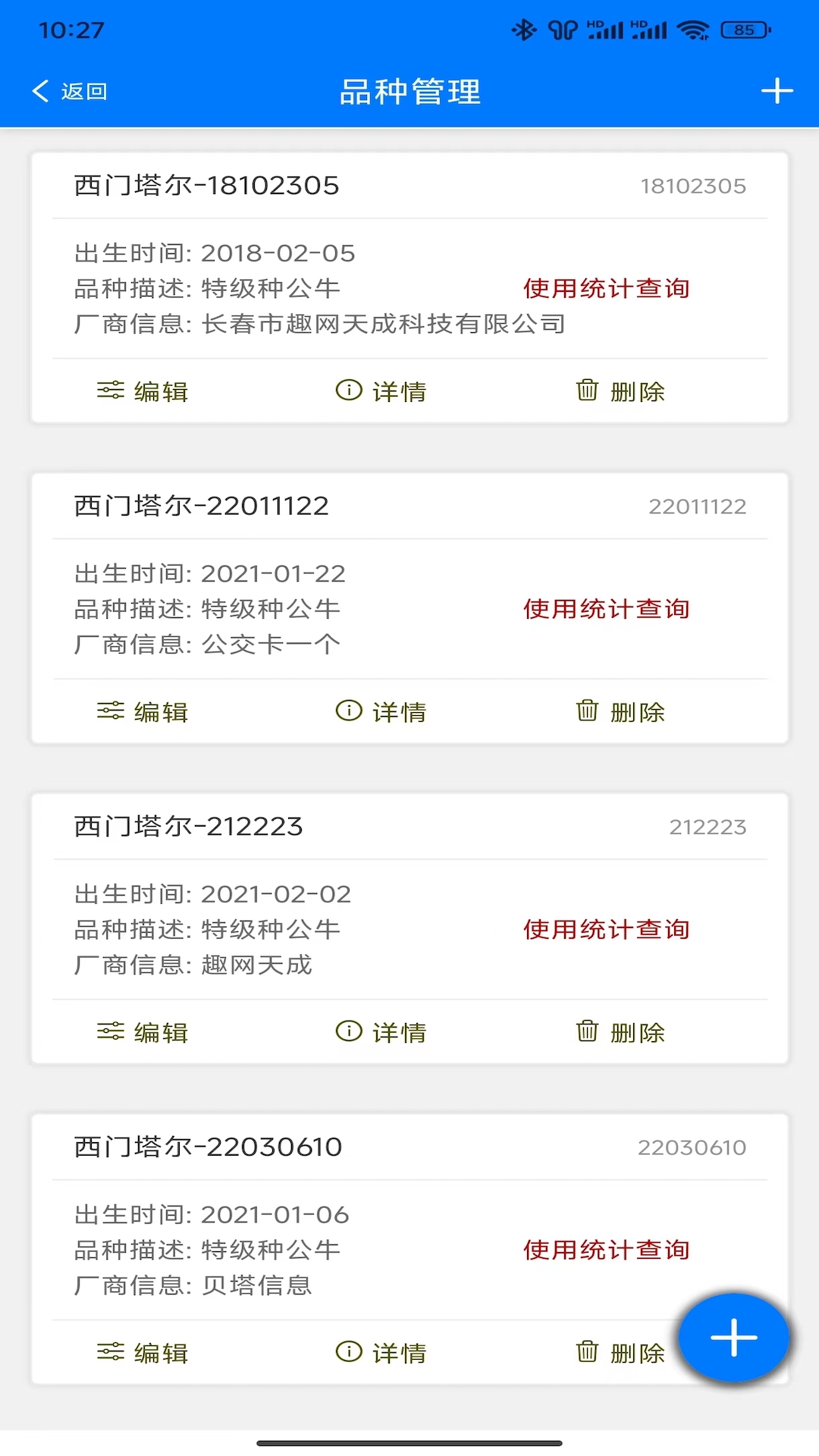Screen dimensions: 819x1456
Task: Select the 详情 label on 西门塔尔-18102305
Action: [400, 391]
